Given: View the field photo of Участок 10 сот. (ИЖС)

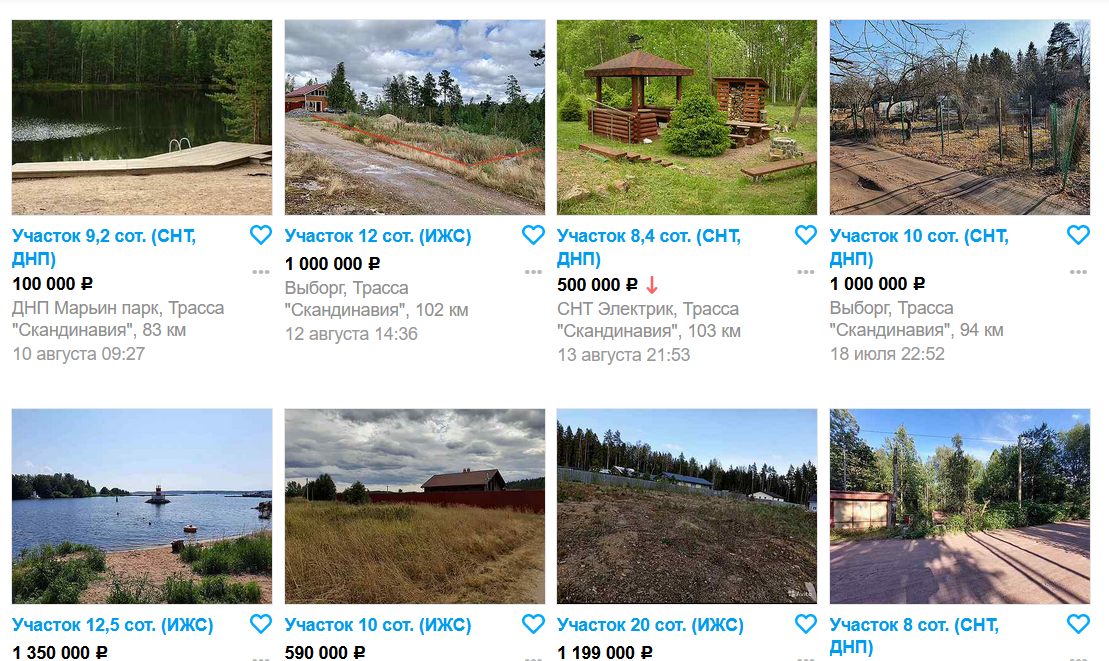Looking at the screenshot, I should (x=414, y=506).
